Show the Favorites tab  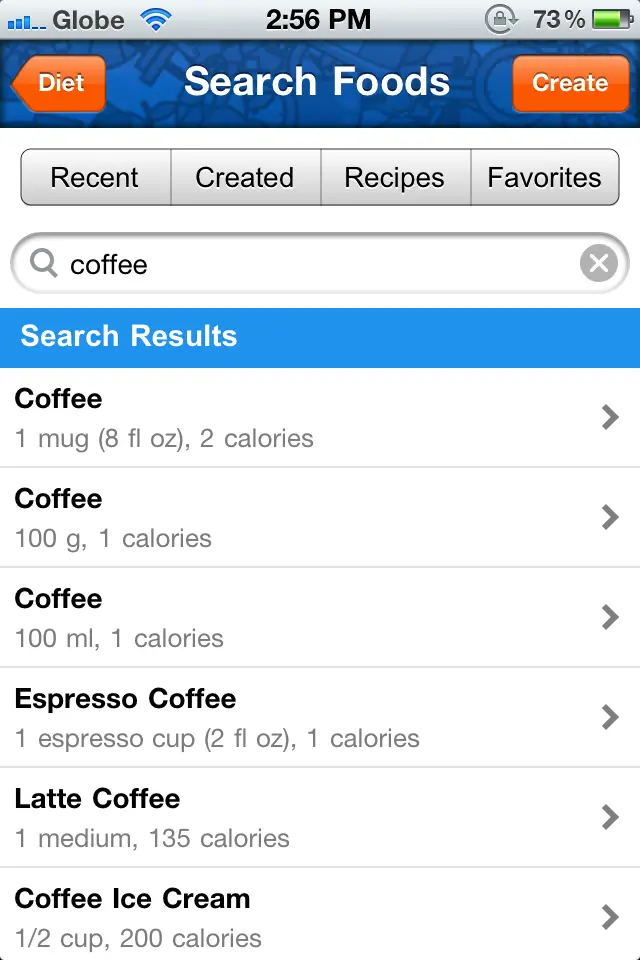coord(544,178)
